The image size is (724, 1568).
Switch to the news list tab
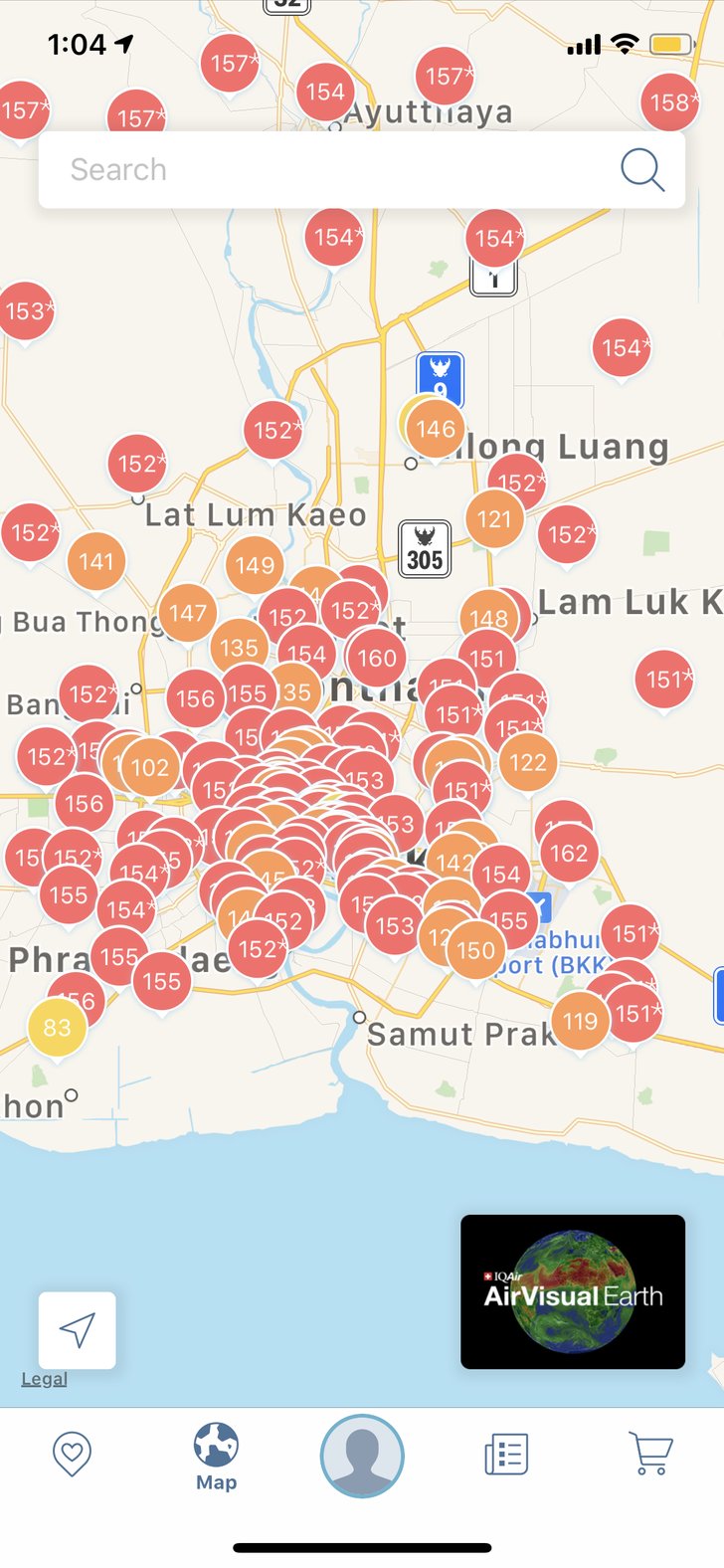(506, 1456)
